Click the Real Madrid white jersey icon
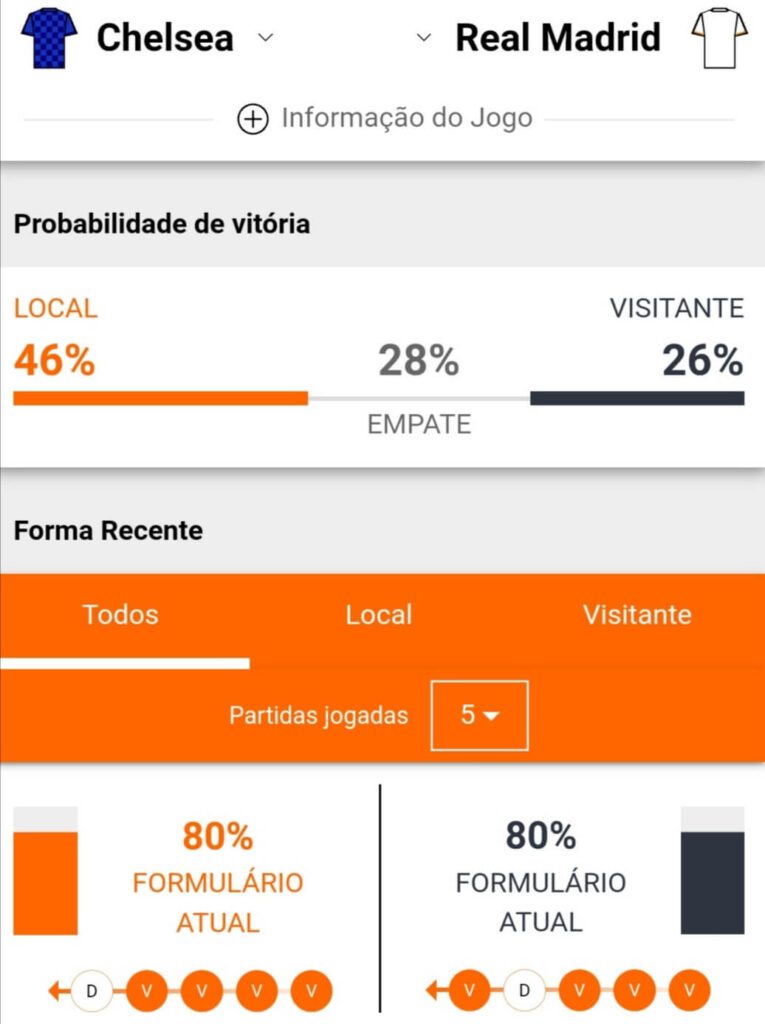This screenshot has width=765, height=1024. click(722, 37)
